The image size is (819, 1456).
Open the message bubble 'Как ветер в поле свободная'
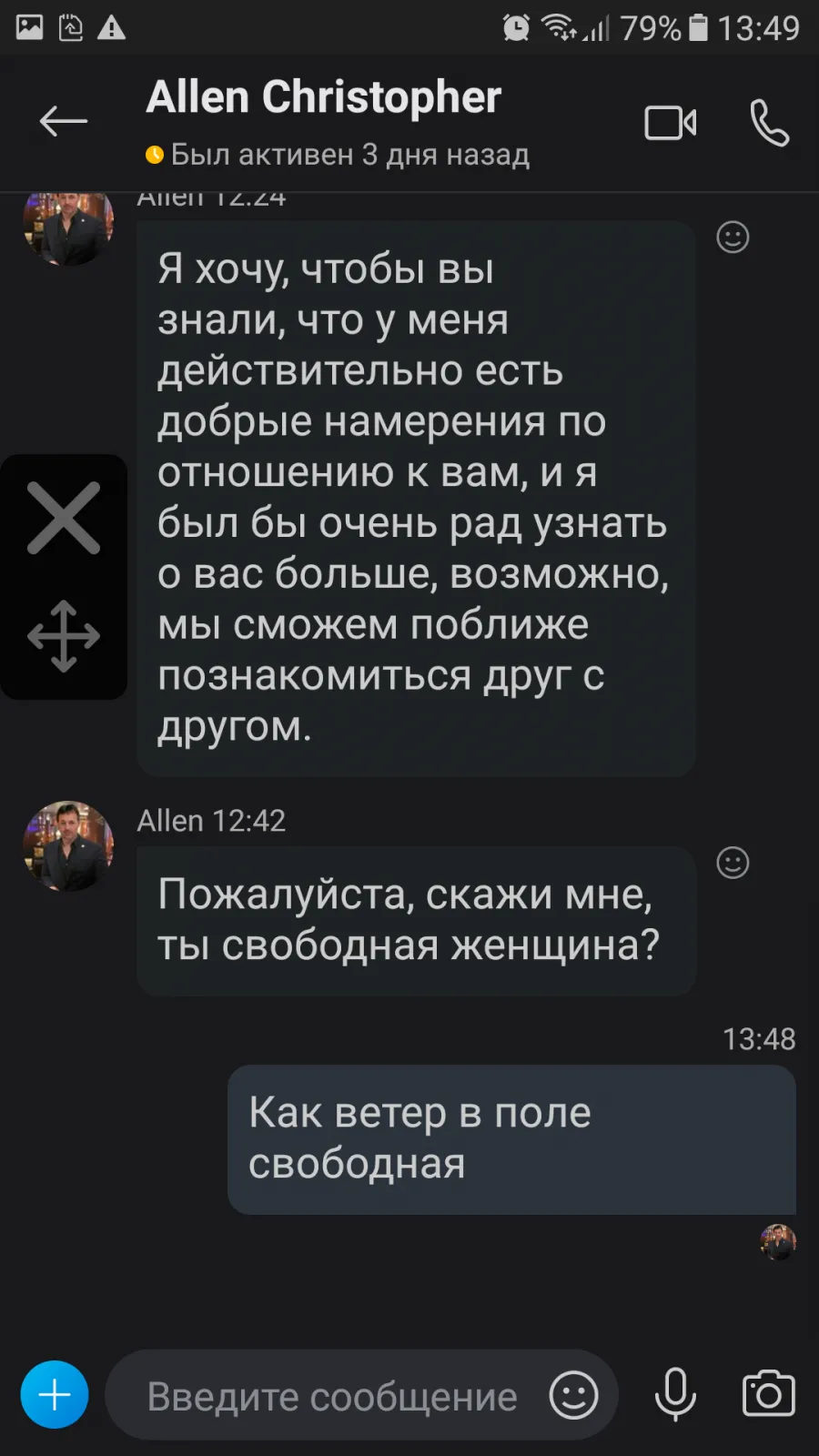pyautogui.click(x=511, y=1139)
